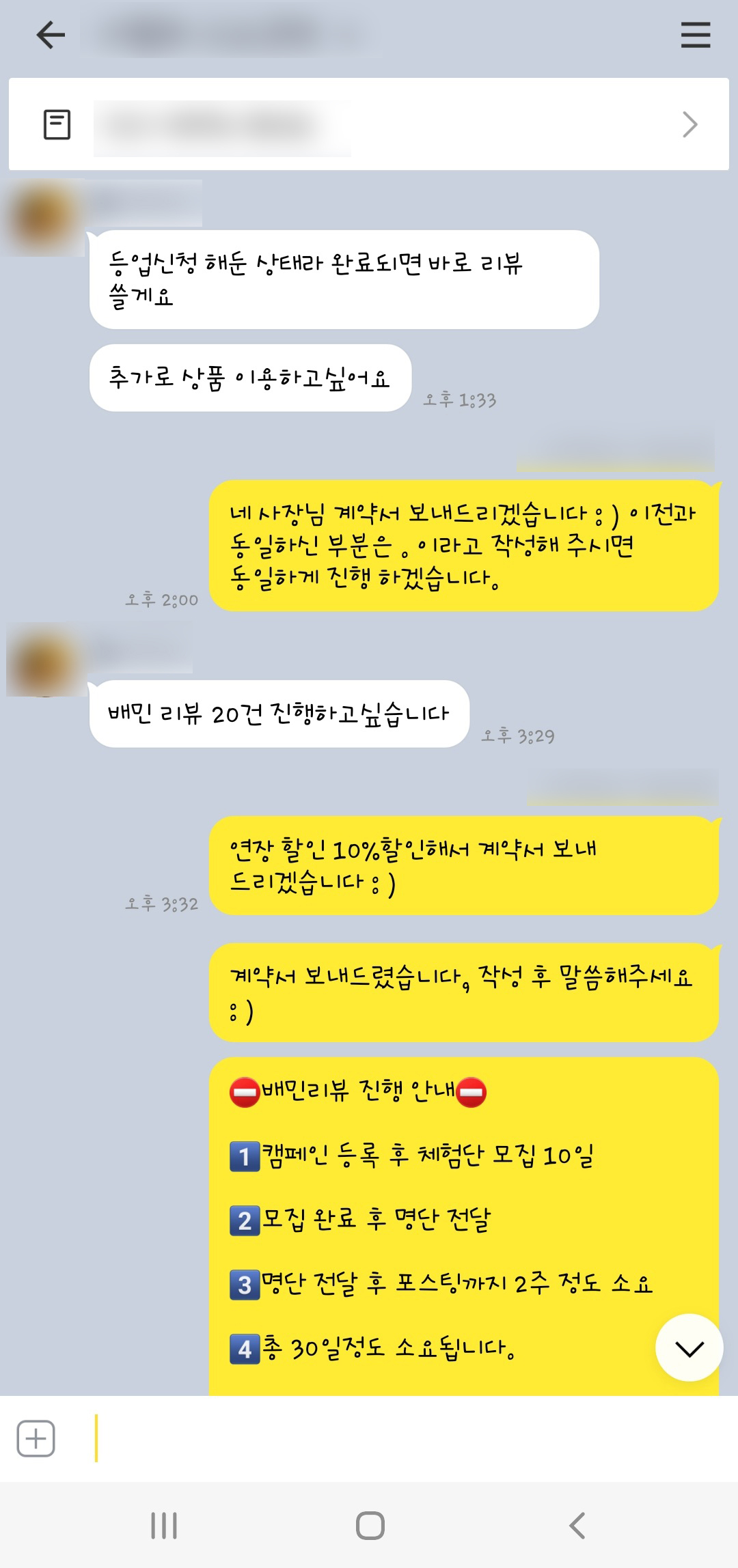
Task: Open the chat room hamburger menu
Action: (x=695, y=35)
